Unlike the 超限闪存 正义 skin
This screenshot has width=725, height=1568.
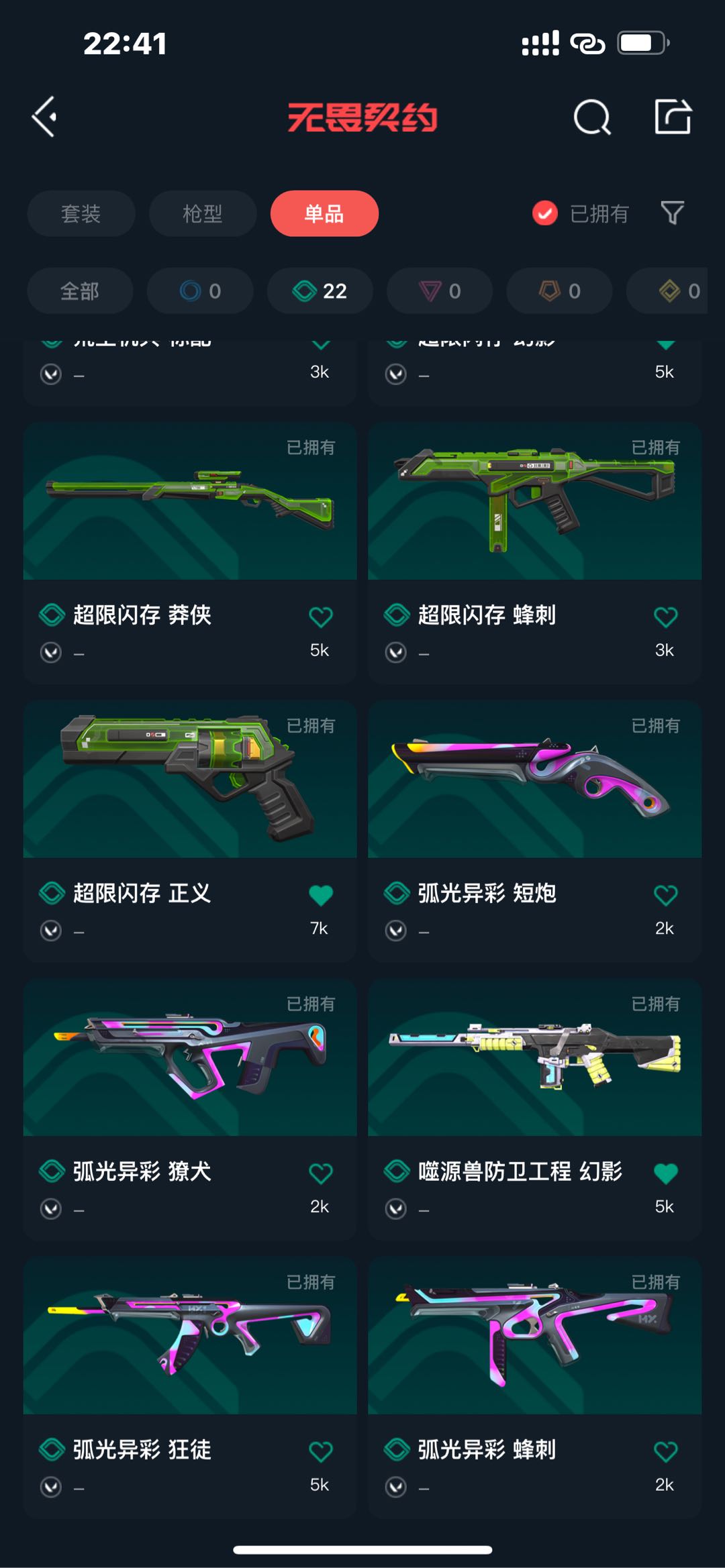tap(321, 895)
